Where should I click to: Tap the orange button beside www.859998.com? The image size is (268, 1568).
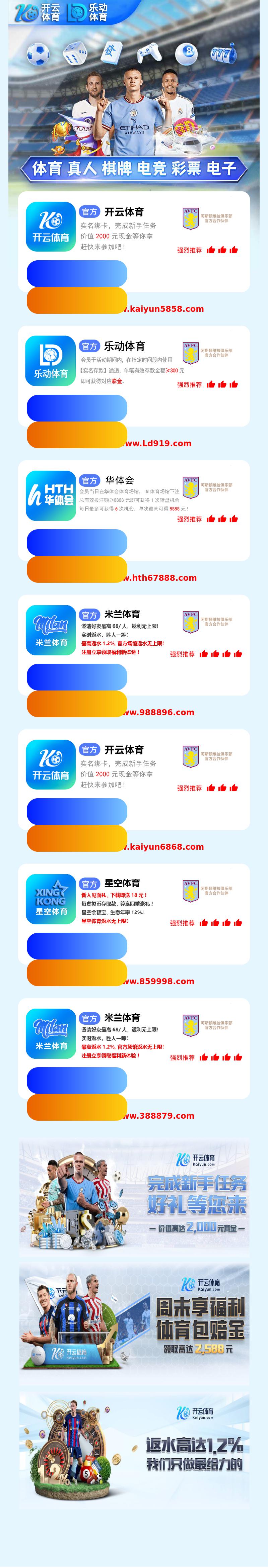(x=77, y=973)
